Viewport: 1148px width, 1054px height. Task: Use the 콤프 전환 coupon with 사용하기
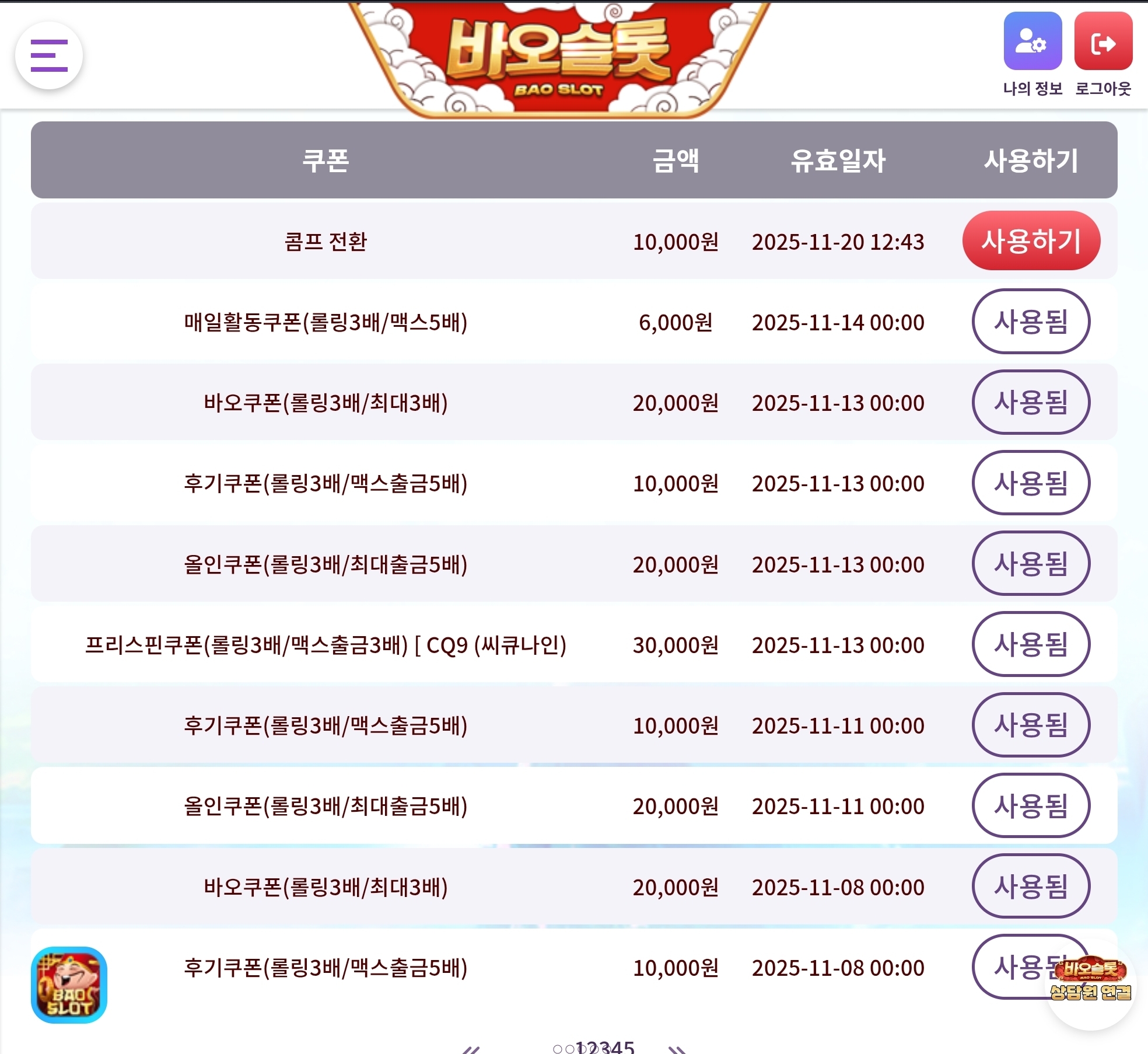point(1031,241)
